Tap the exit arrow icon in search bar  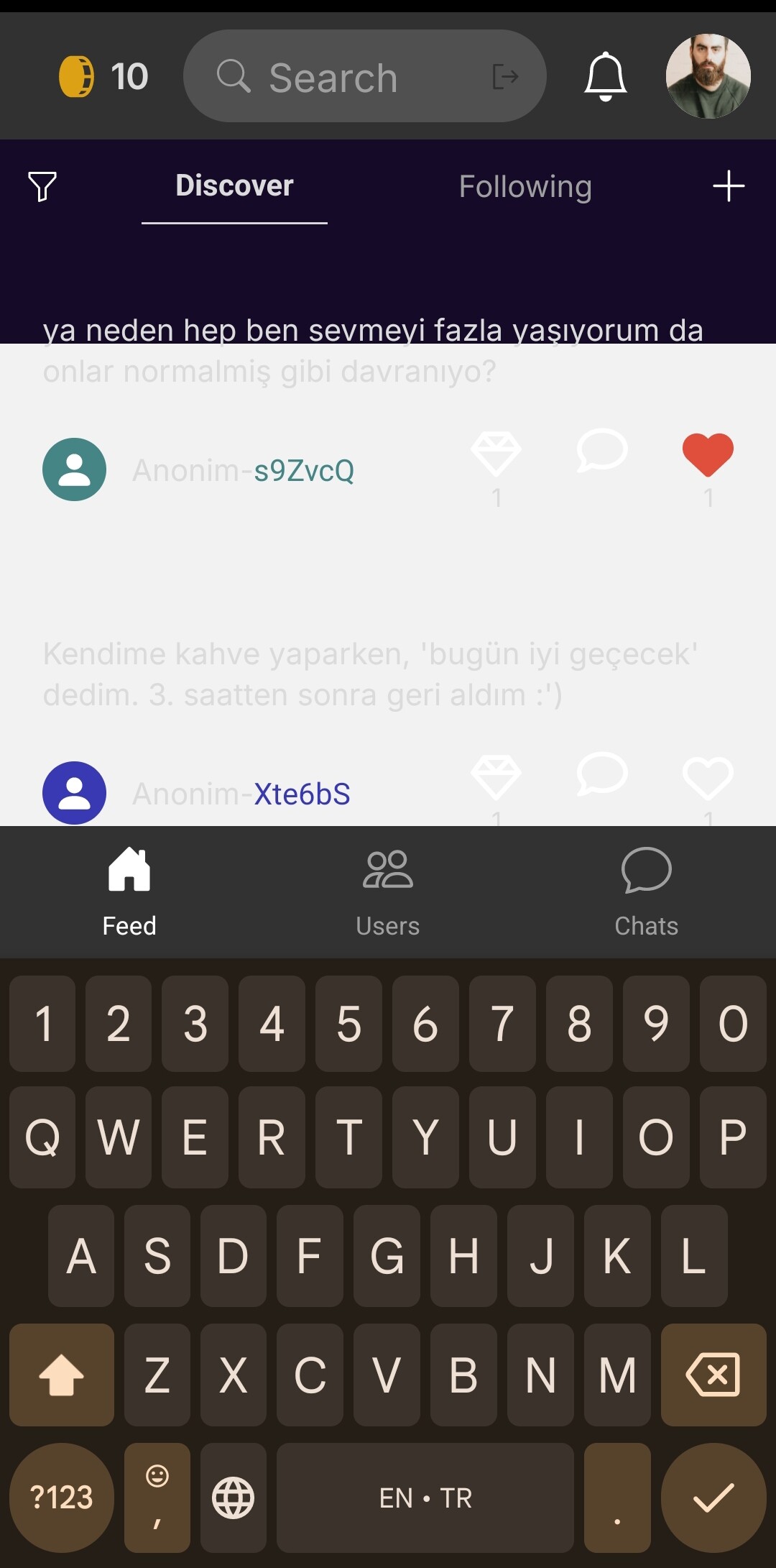[x=505, y=76]
